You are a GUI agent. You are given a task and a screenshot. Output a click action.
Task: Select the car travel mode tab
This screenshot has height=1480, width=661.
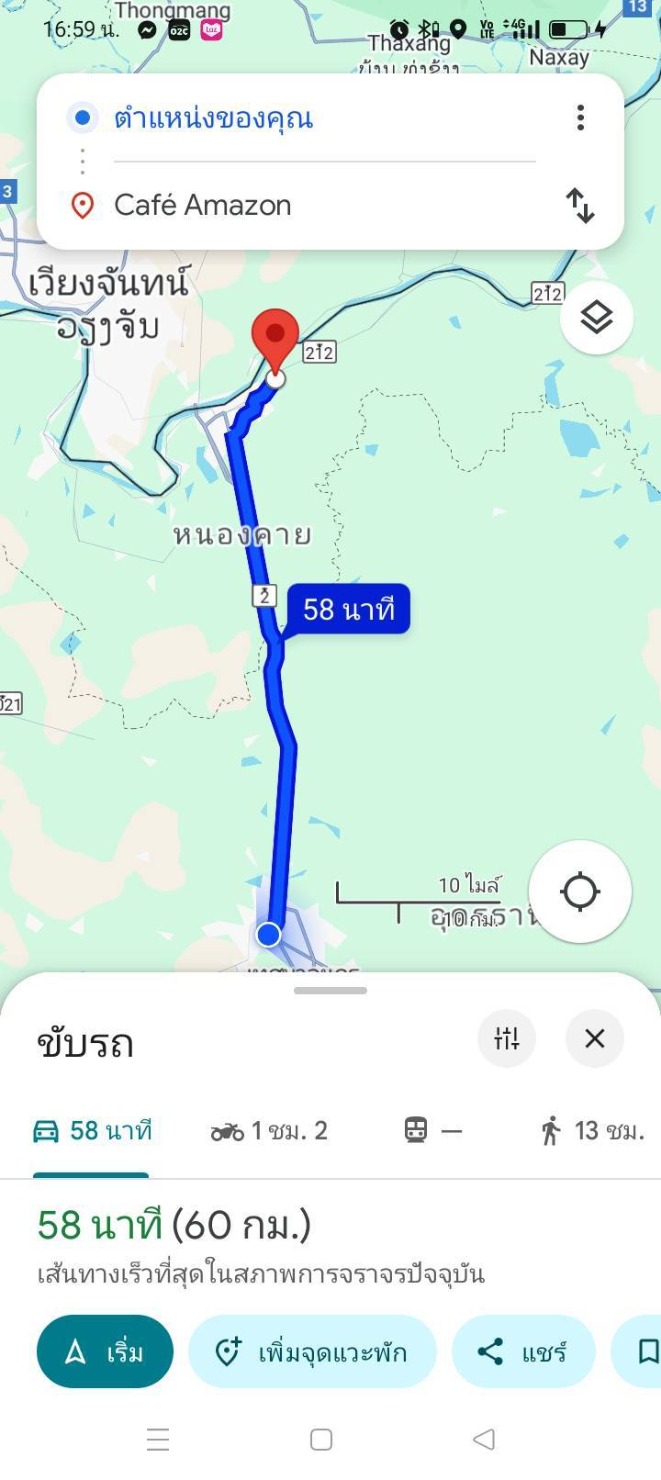point(92,1131)
